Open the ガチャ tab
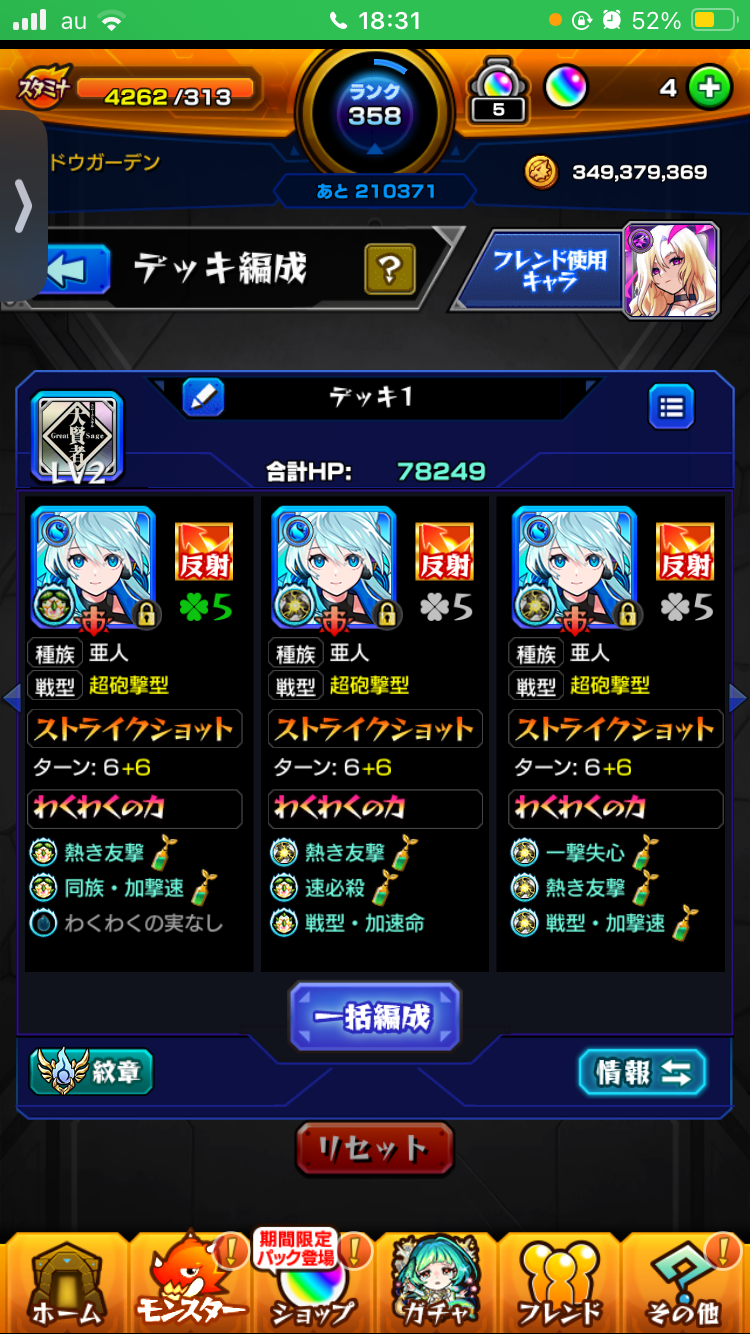 click(435, 1285)
